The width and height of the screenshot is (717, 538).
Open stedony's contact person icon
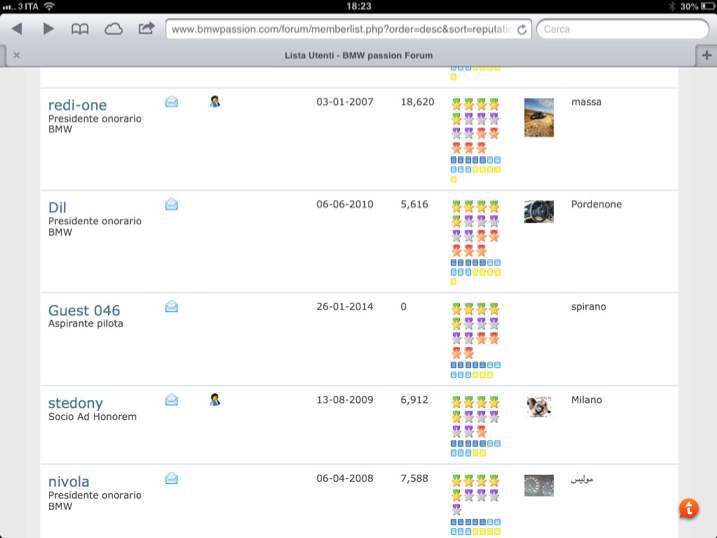[x=214, y=400]
